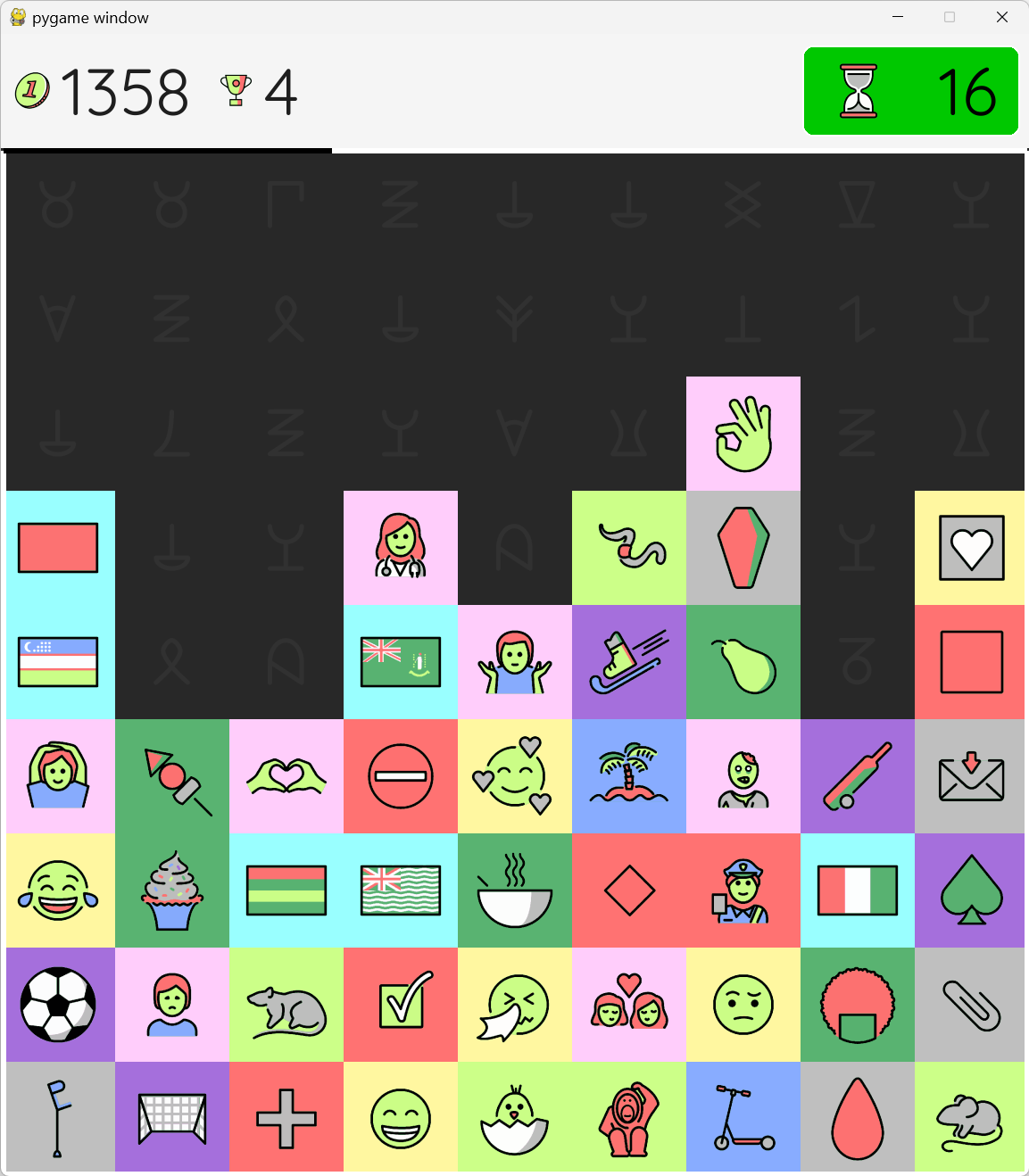Tap the OK hand gesture tile
1029x1176 pixels.
tap(743, 434)
